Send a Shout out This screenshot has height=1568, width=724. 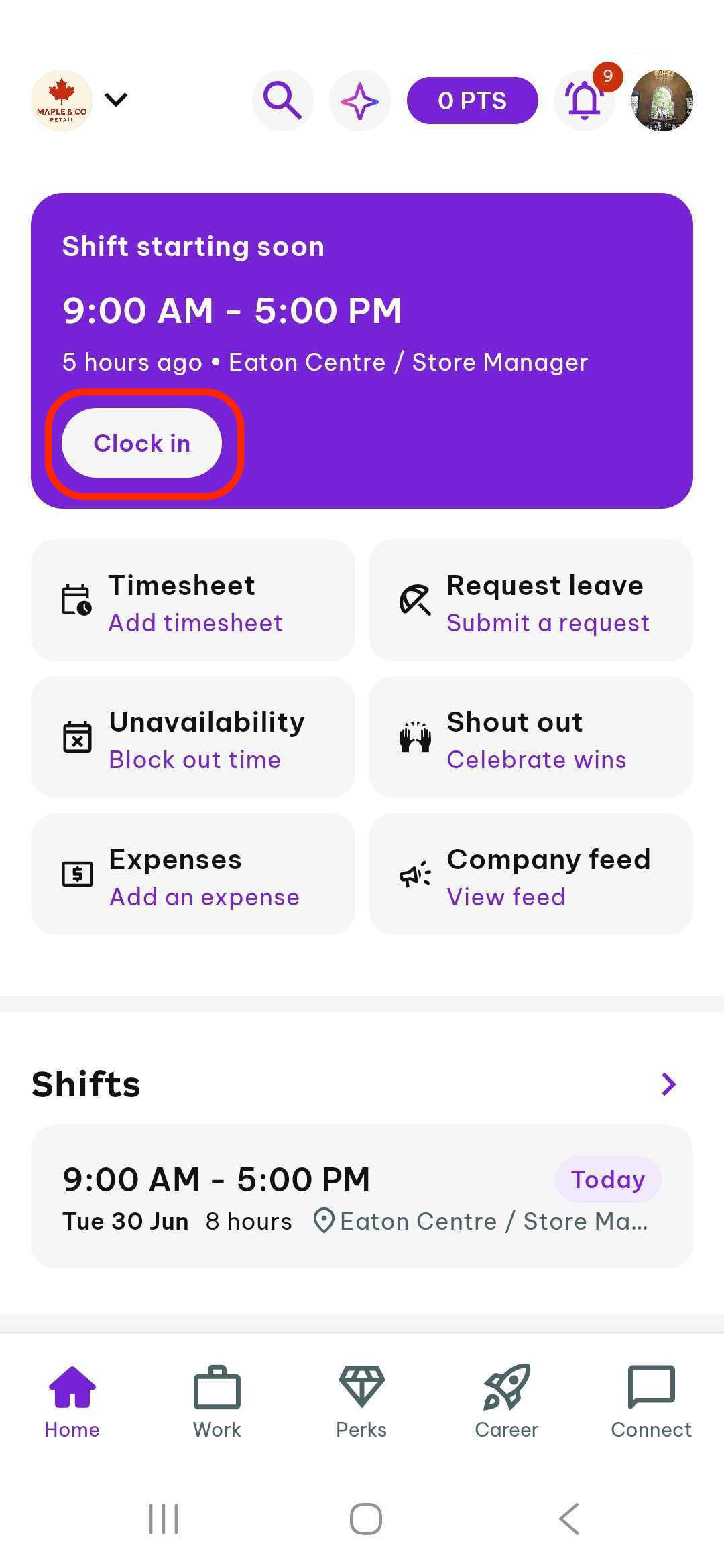(x=531, y=737)
